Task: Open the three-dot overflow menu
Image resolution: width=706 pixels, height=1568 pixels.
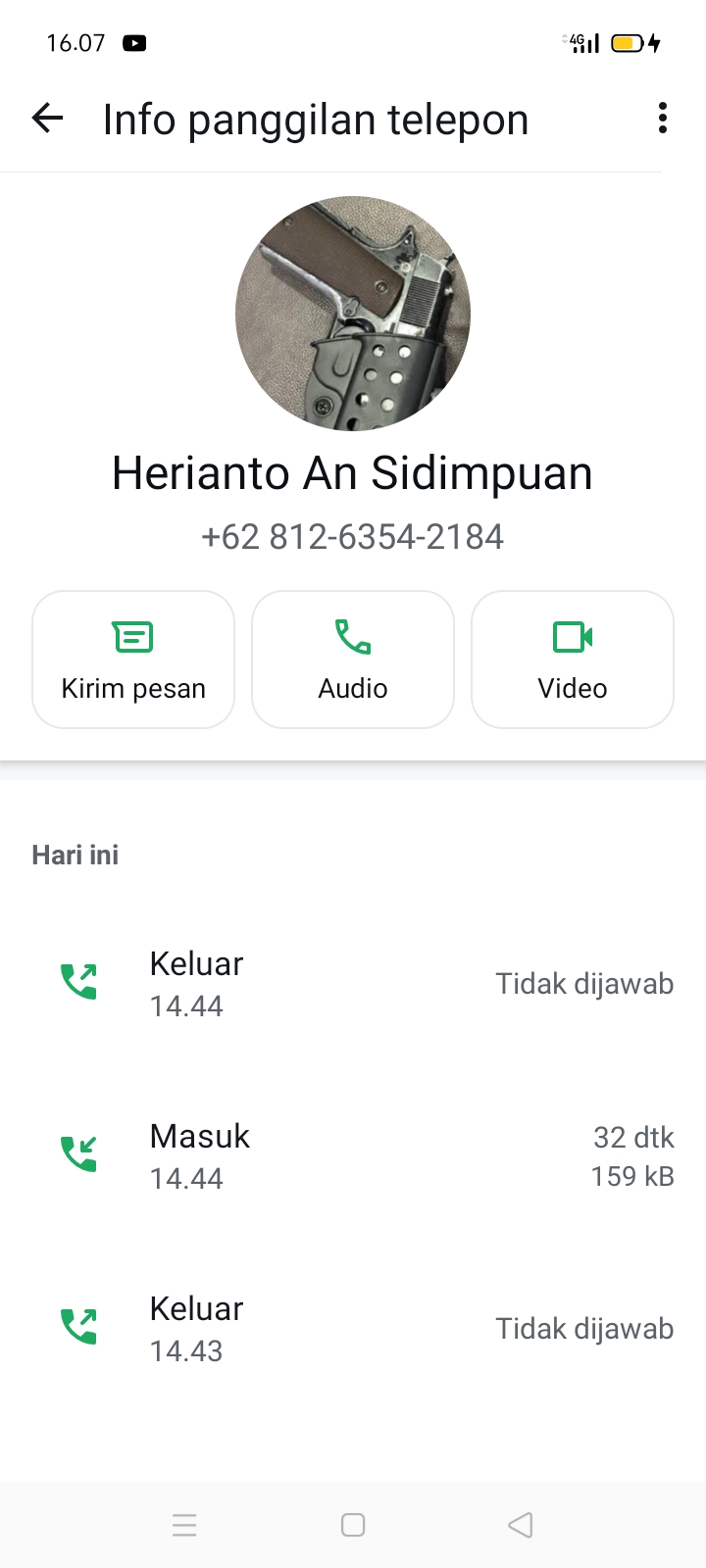Action: coord(662,118)
